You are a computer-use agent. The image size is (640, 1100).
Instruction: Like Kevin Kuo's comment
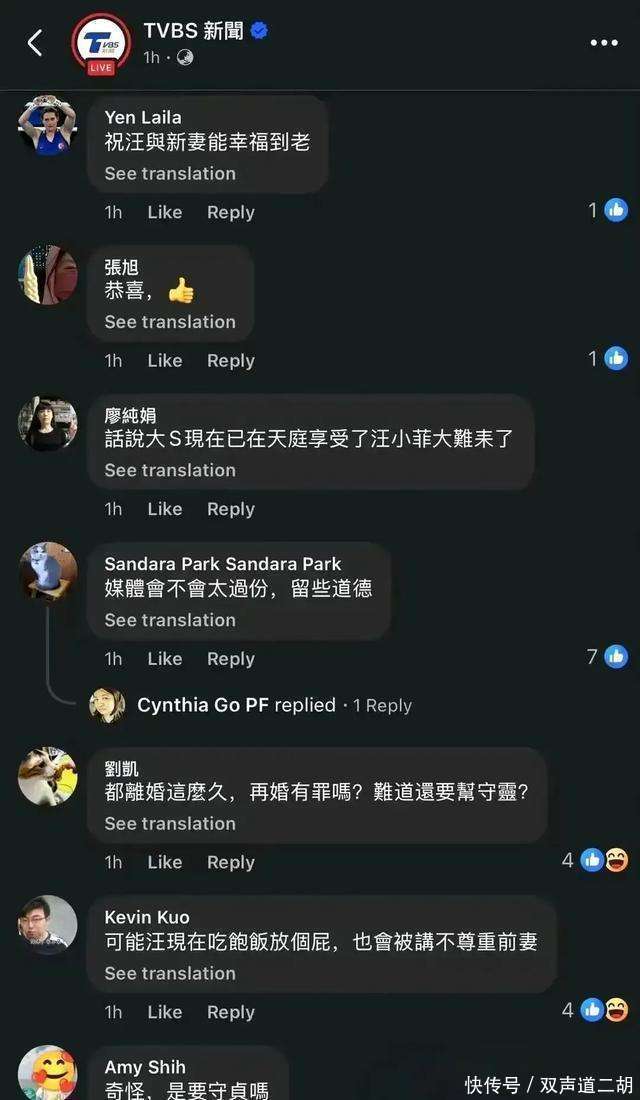164,1012
